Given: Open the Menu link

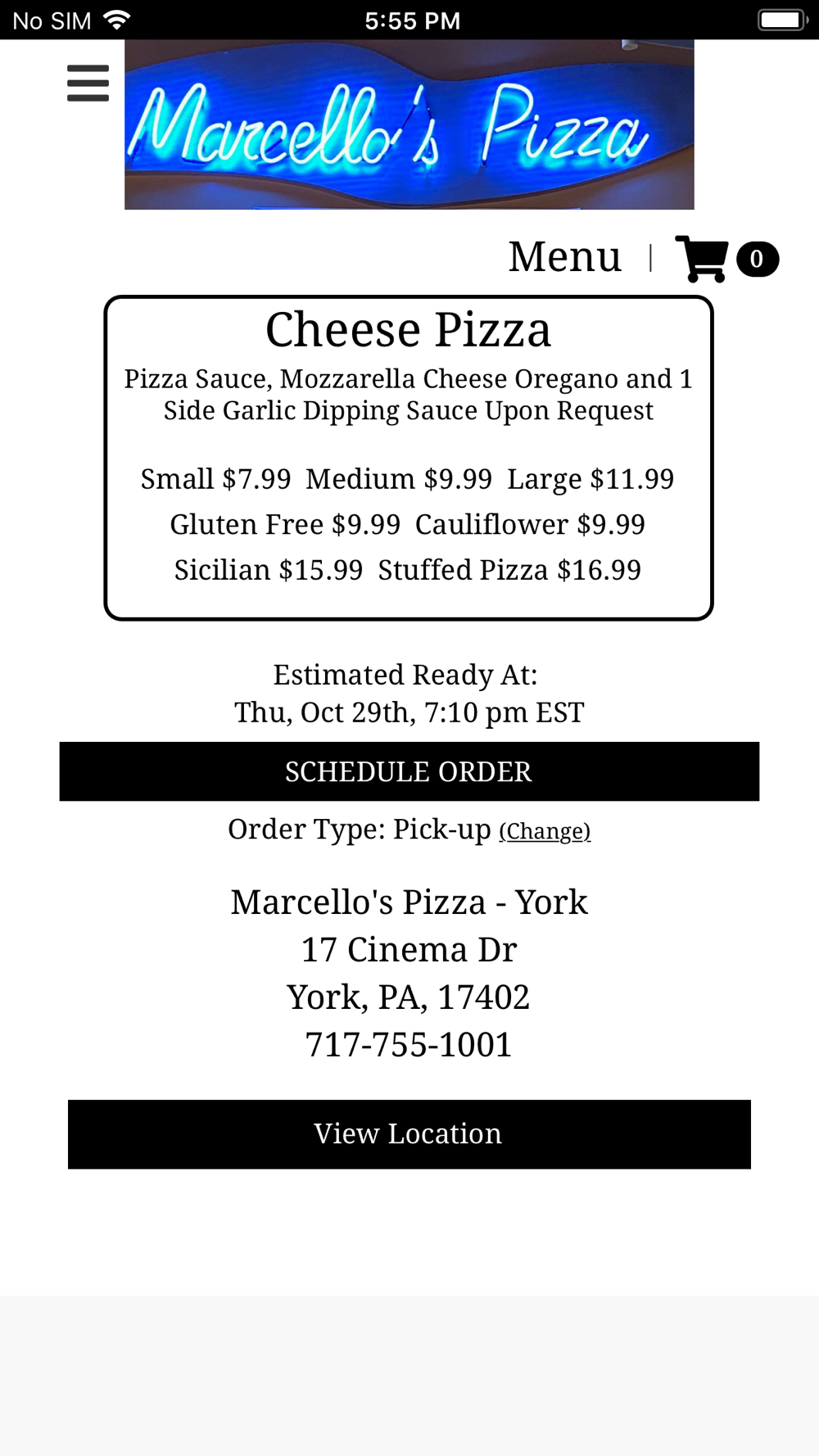Looking at the screenshot, I should coord(564,257).
